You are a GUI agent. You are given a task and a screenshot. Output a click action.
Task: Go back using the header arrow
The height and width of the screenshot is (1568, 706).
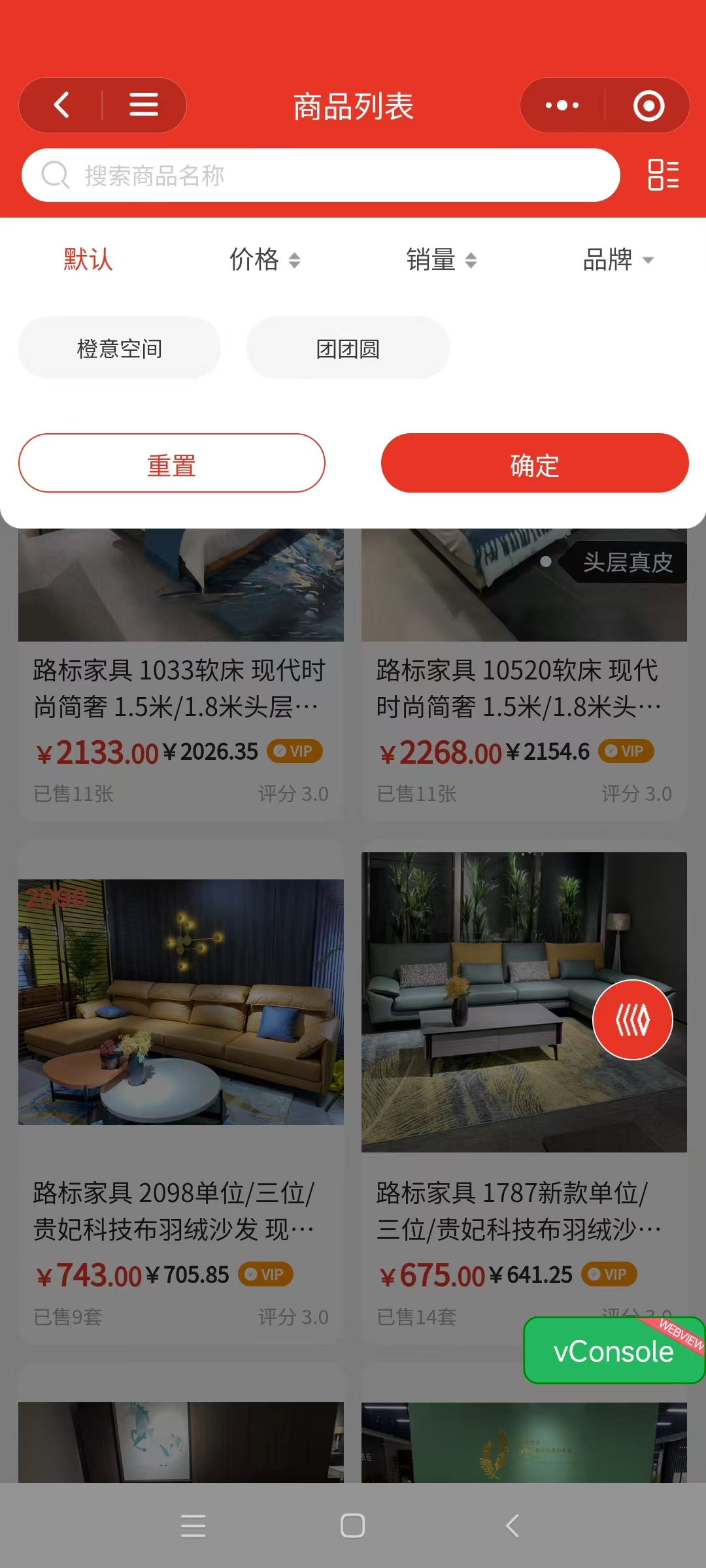tap(62, 105)
